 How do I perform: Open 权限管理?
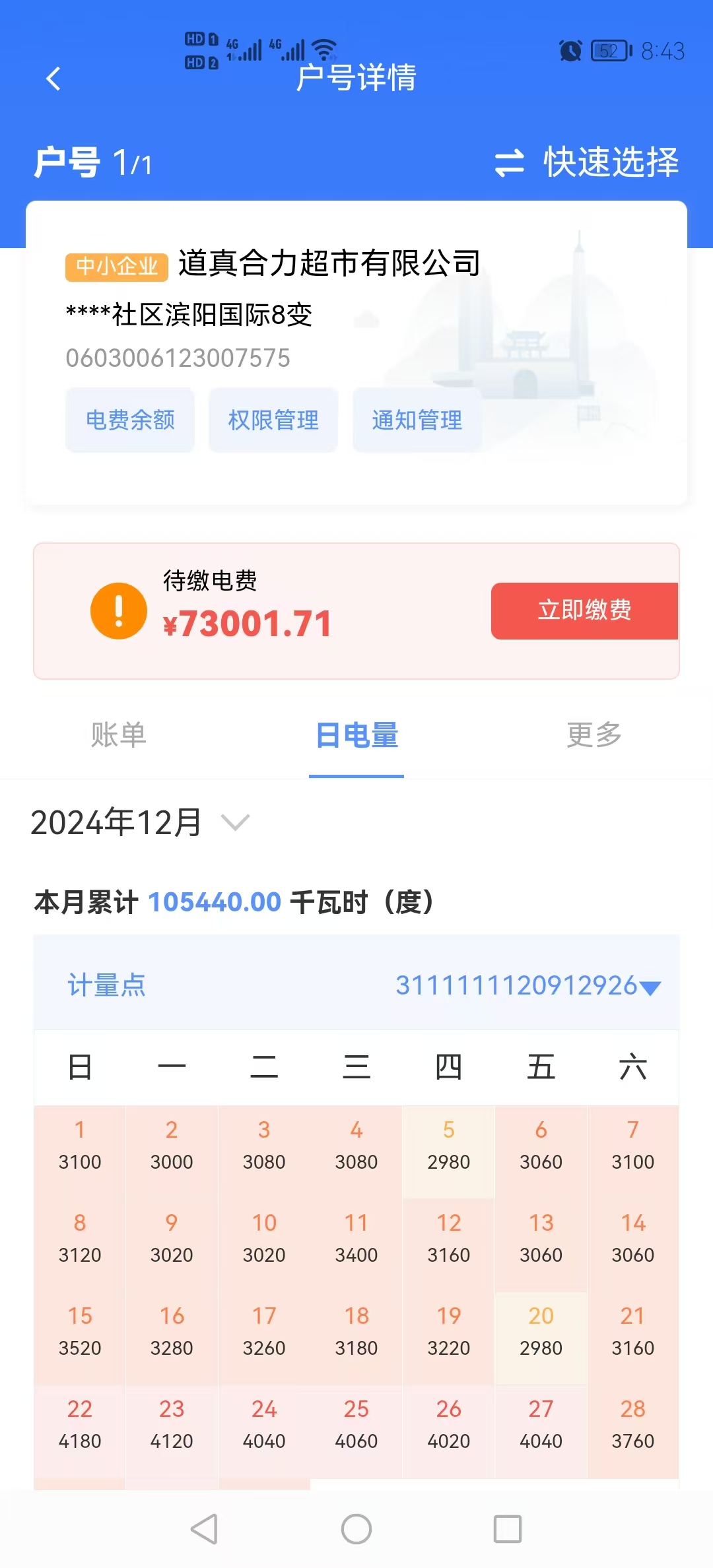273,420
